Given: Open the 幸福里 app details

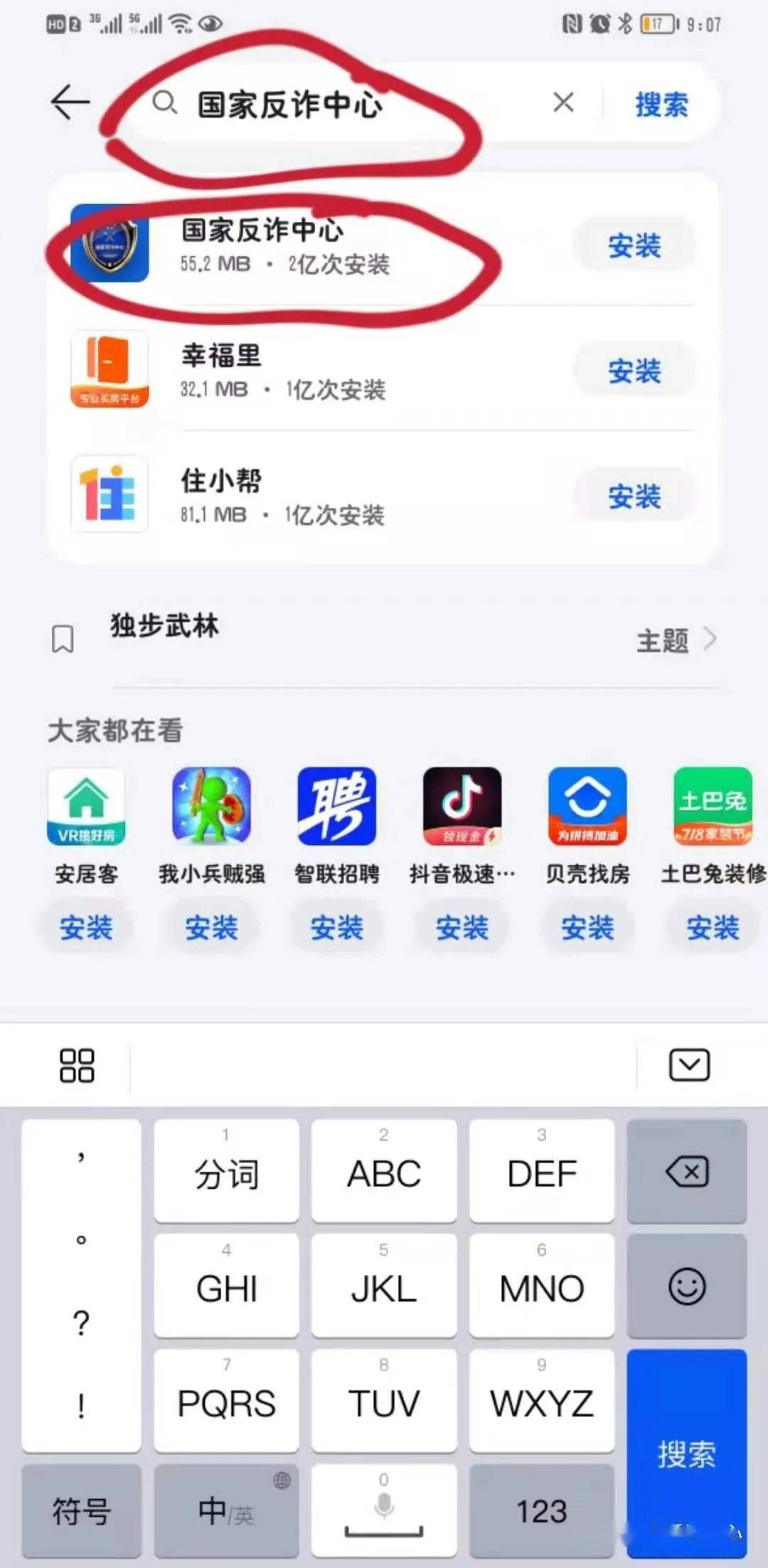Looking at the screenshot, I should coord(284,371).
